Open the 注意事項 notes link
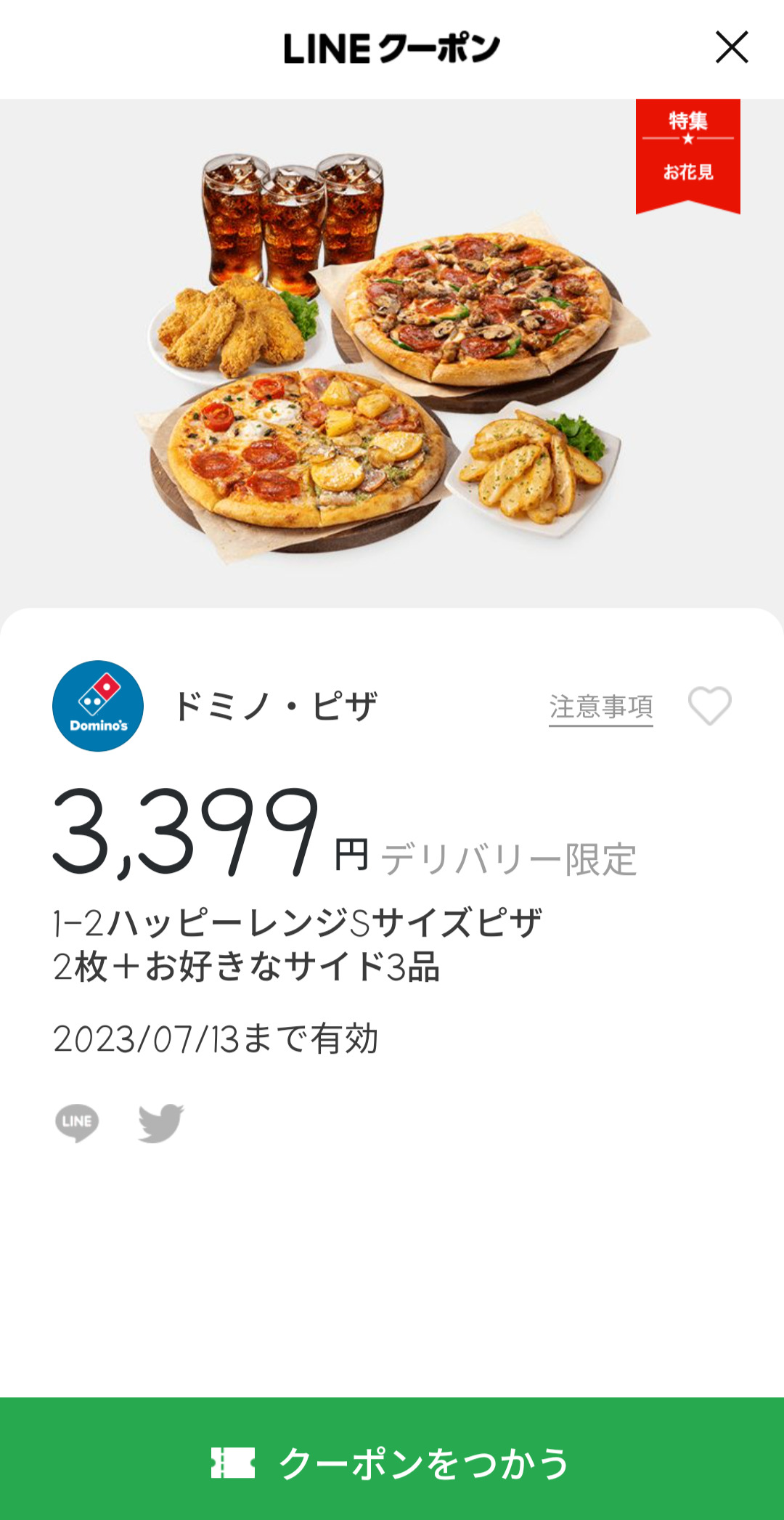This screenshot has height=1520, width=784. pyautogui.click(x=600, y=707)
